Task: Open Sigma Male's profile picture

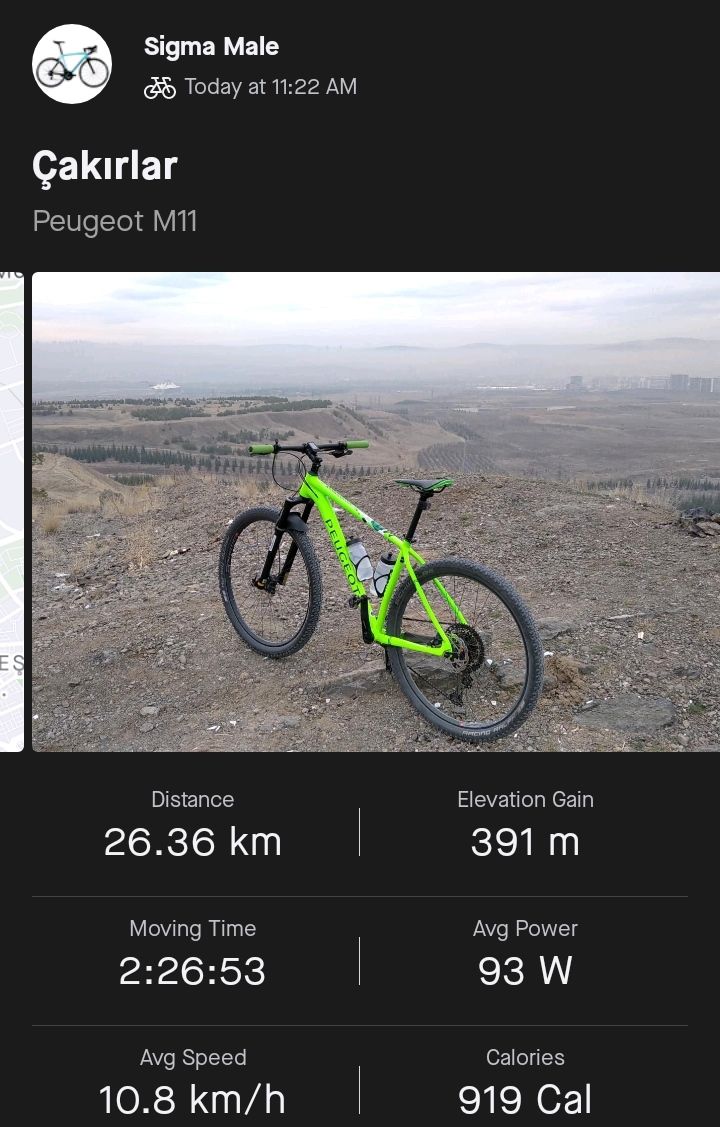Action: point(72,64)
